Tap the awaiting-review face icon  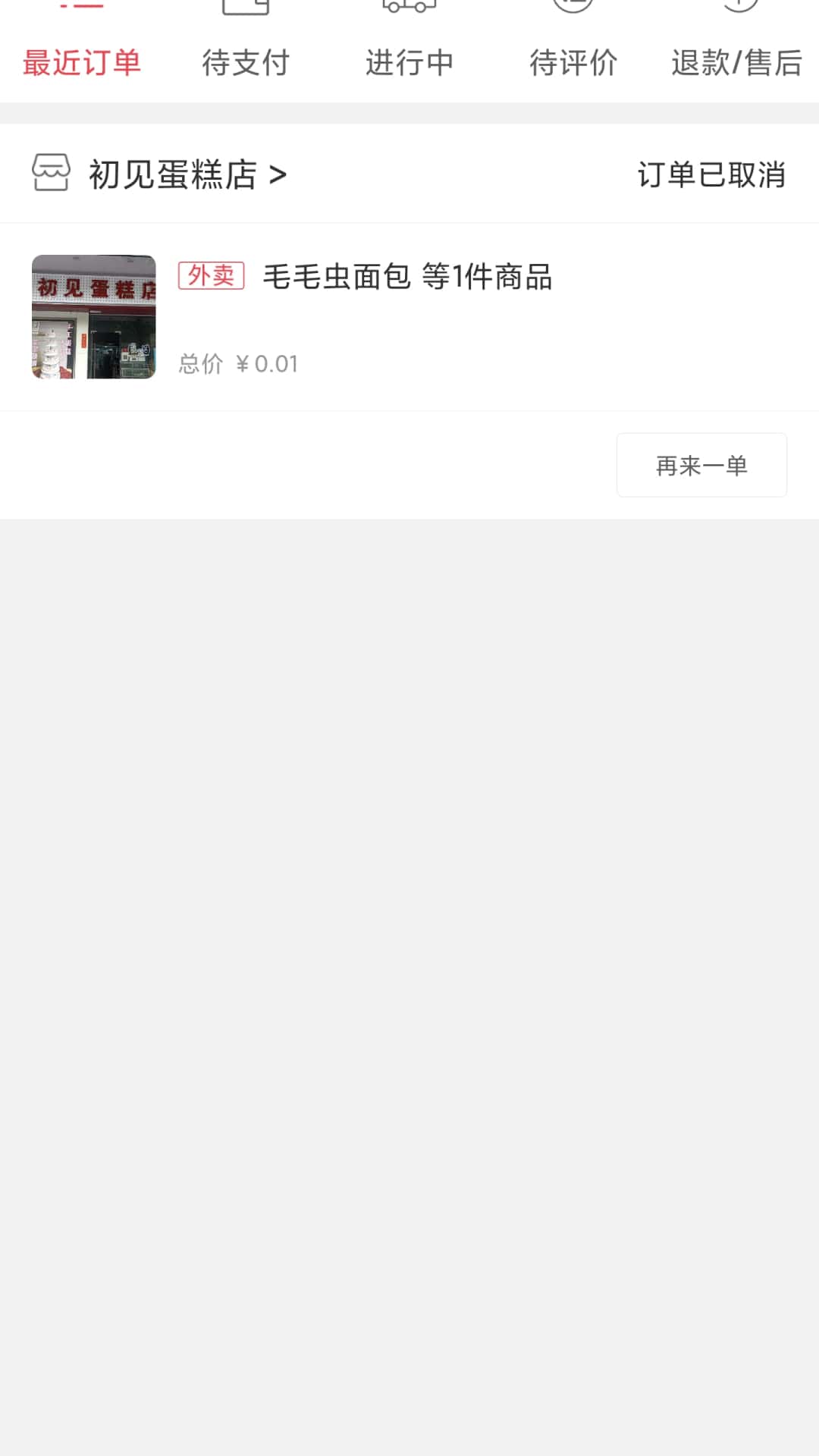click(574, 8)
